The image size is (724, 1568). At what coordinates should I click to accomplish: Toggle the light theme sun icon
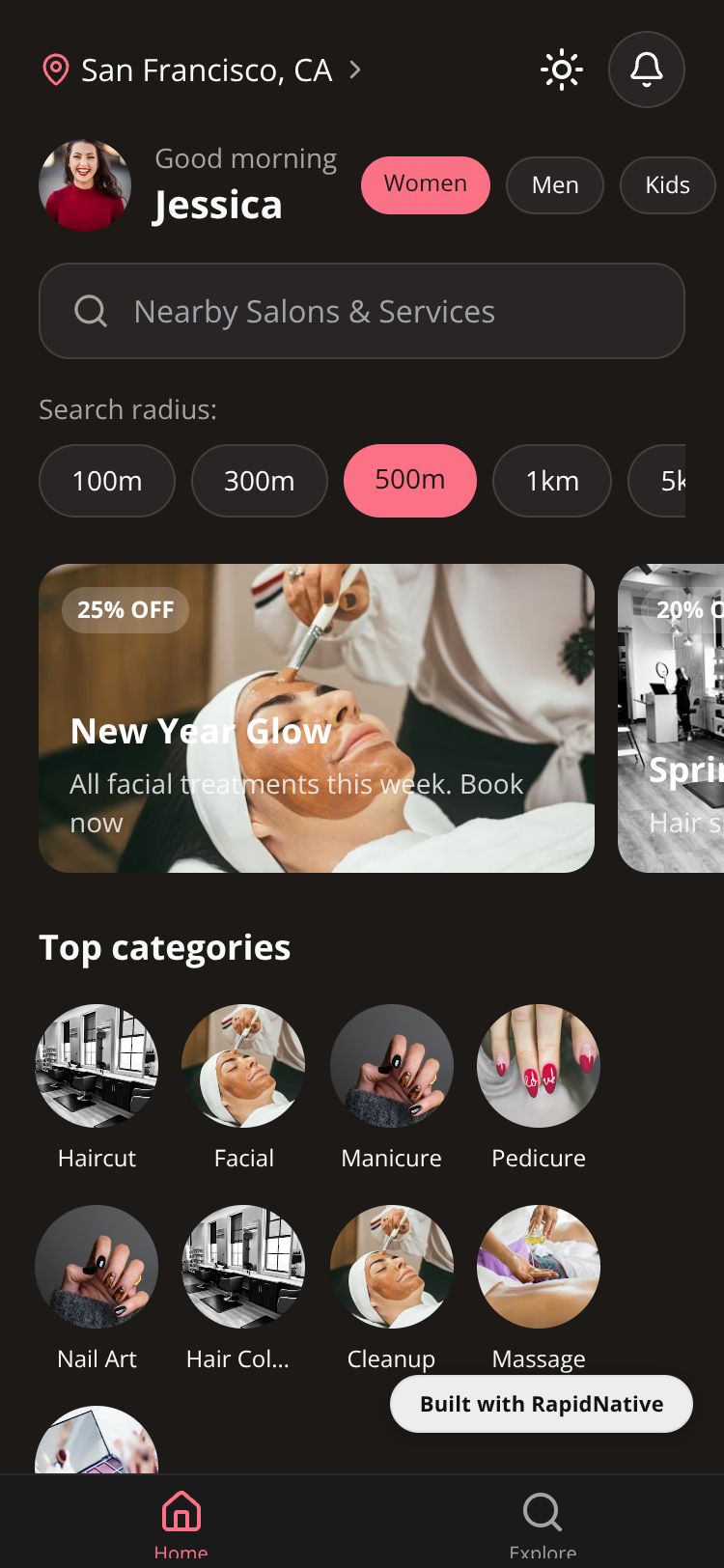coord(561,70)
